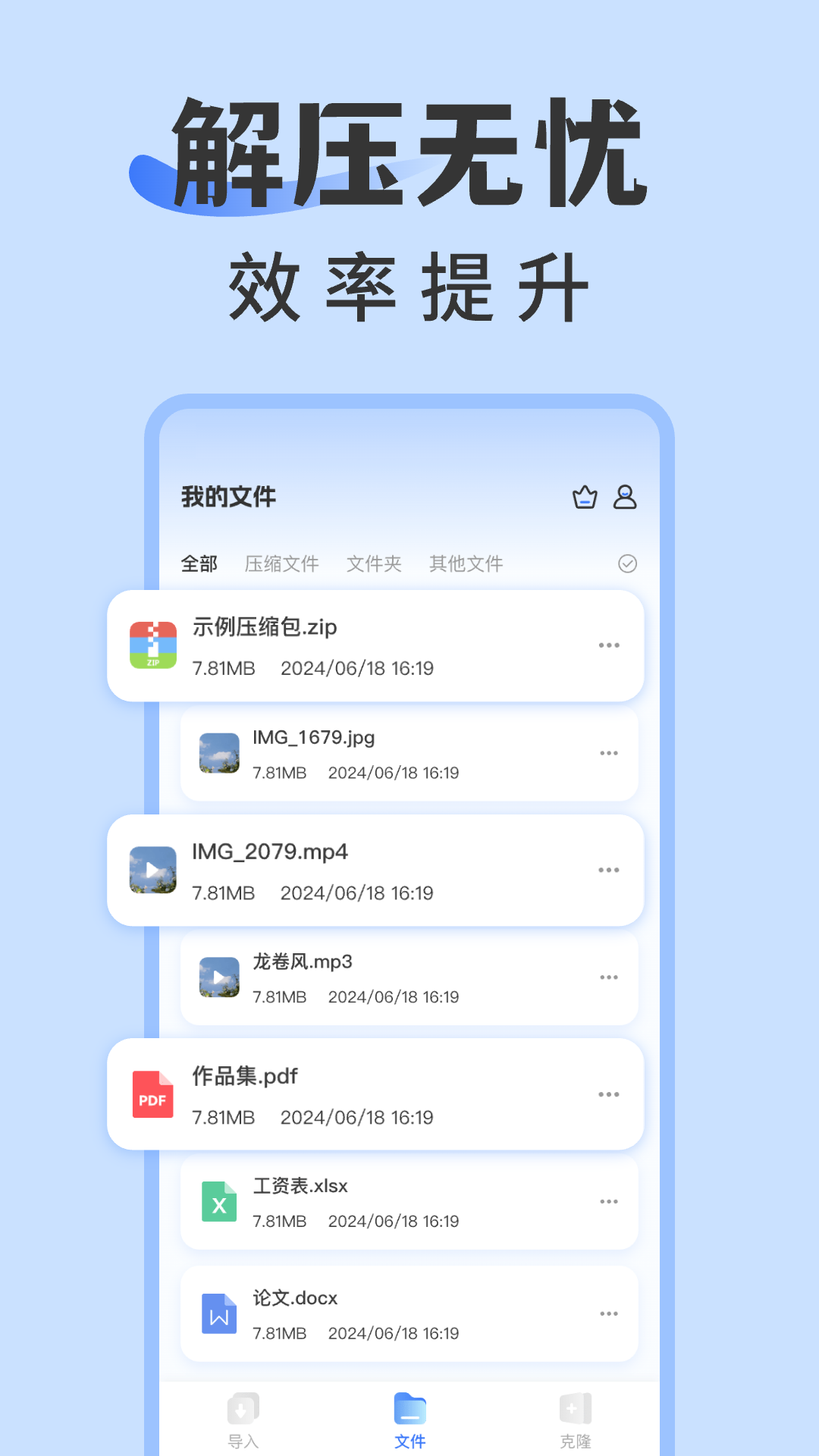Tap IMG_1679.jpg photo thumbnail
This screenshot has height=1456, width=819.
point(219,754)
